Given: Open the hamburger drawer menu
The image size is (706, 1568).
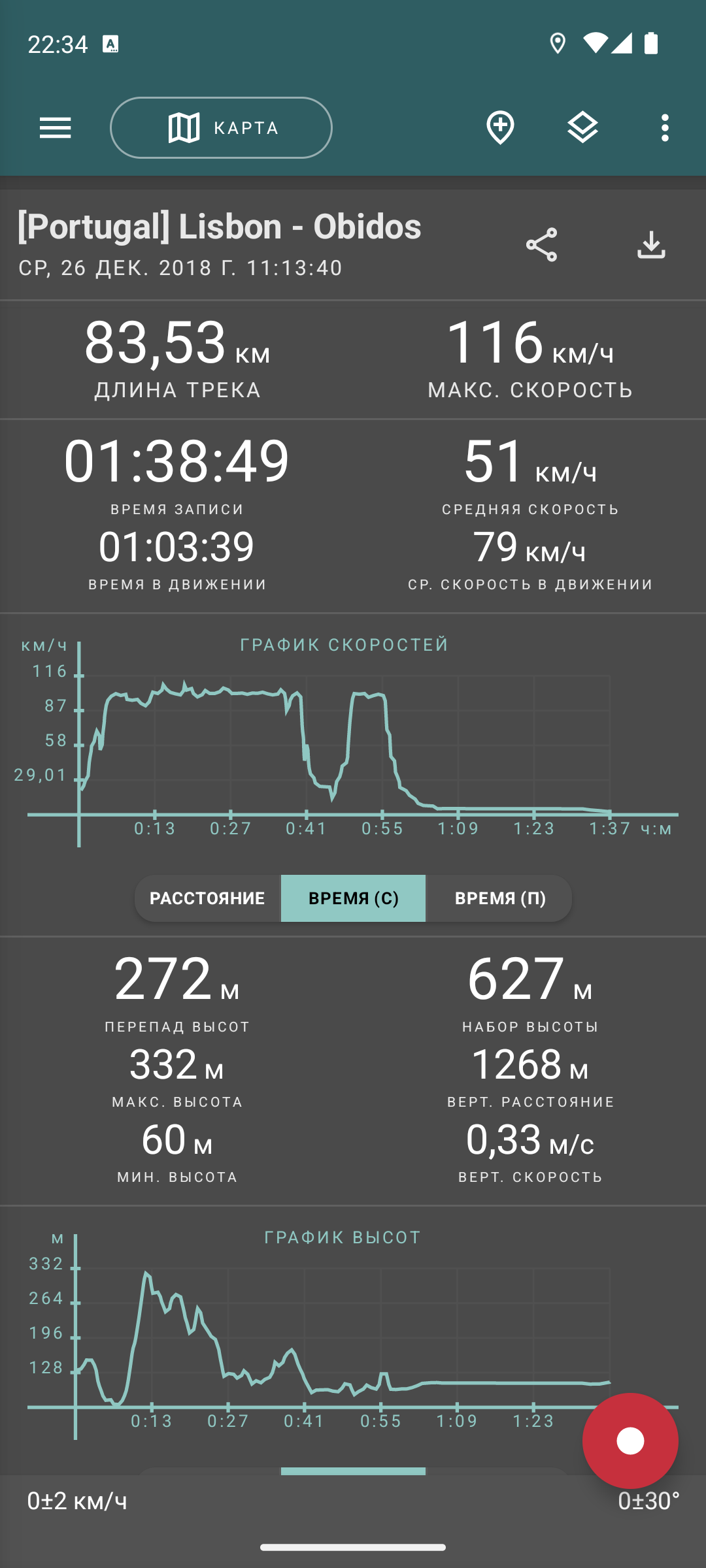Looking at the screenshot, I should tap(56, 128).
